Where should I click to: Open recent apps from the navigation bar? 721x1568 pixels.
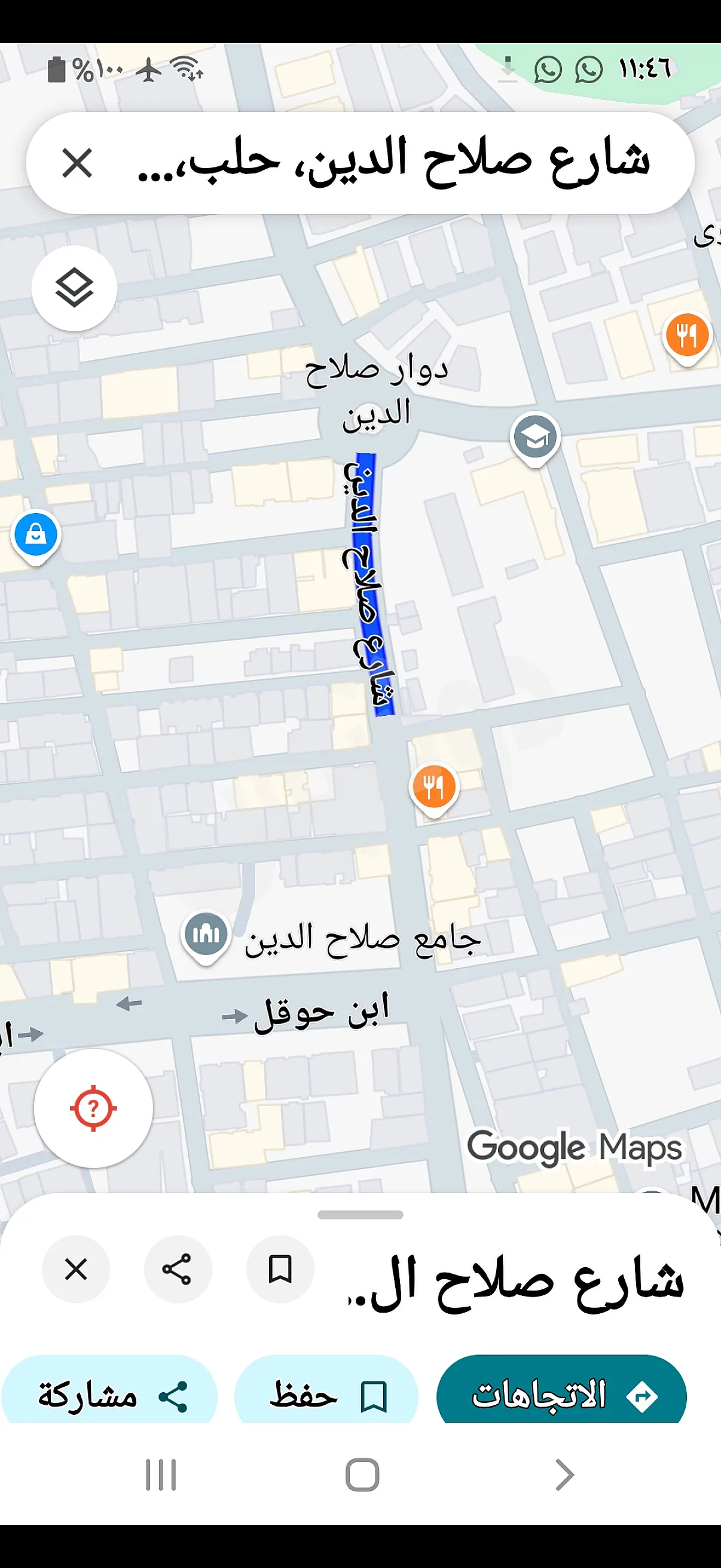click(x=161, y=1475)
